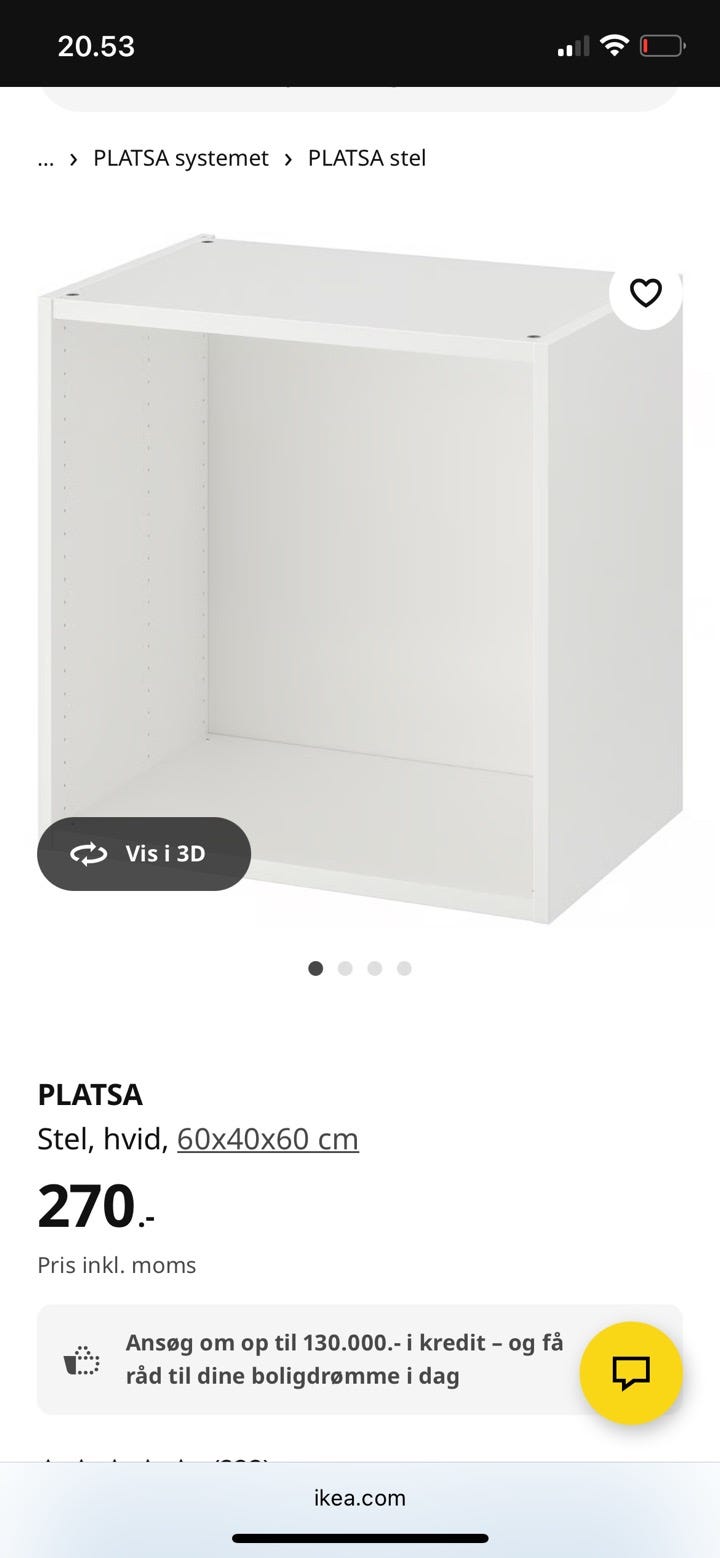Open the PLATSA product image

(360, 580)
